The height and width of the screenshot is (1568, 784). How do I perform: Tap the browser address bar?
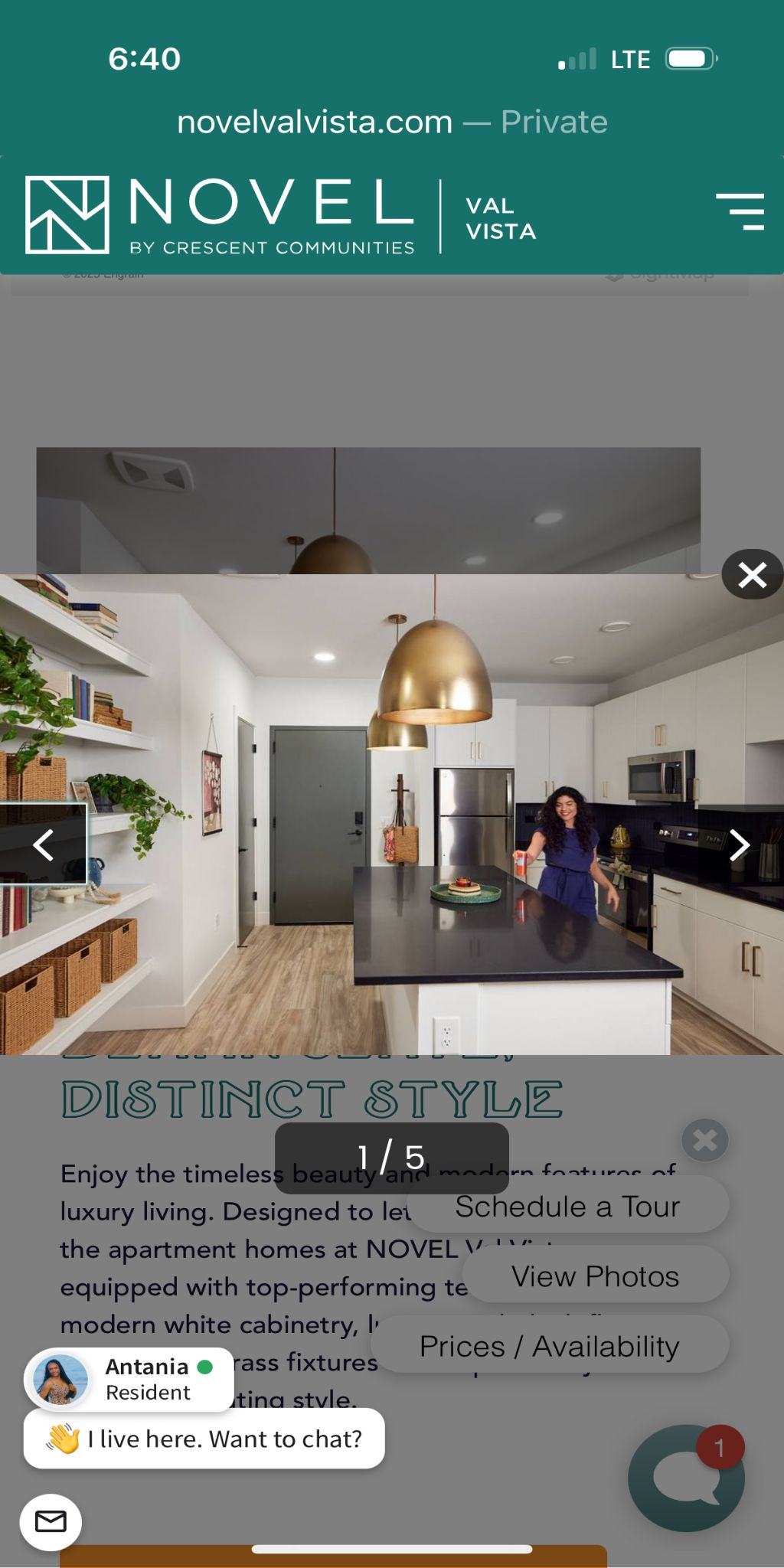tap(392, 122)
